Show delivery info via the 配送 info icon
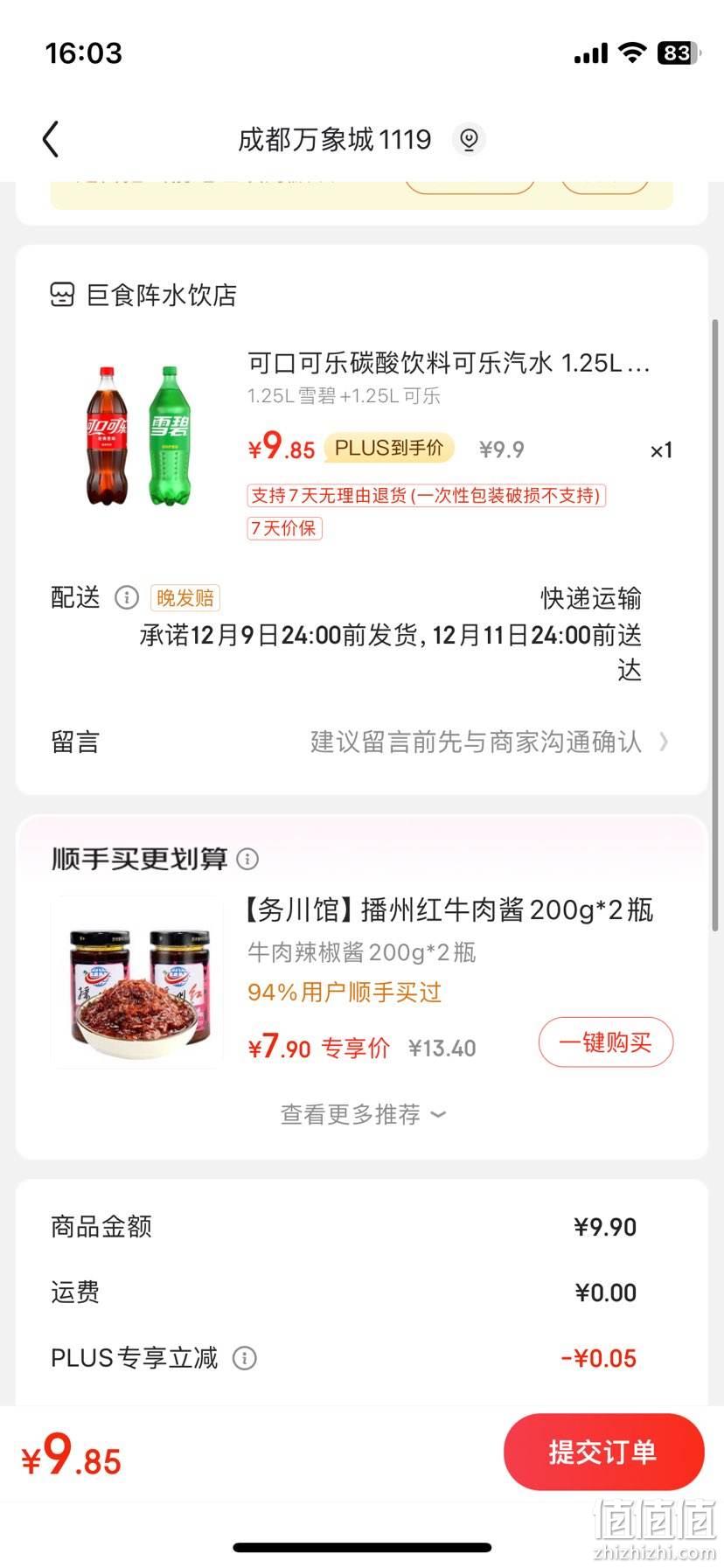The width and height of the screenshot is (724, 1568). (x=127, y=597)
